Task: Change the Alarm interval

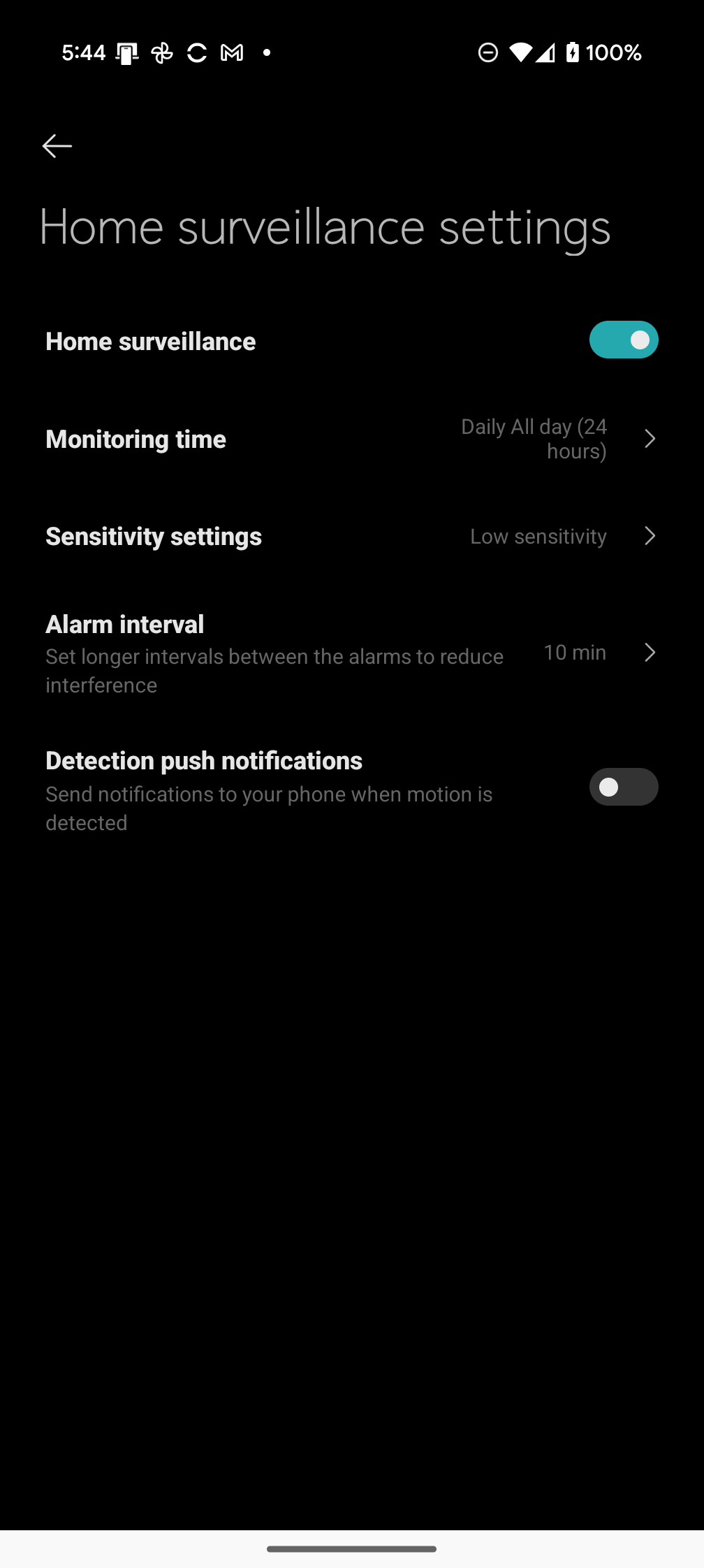Action: pyautogui.click(x=352, y=653)
